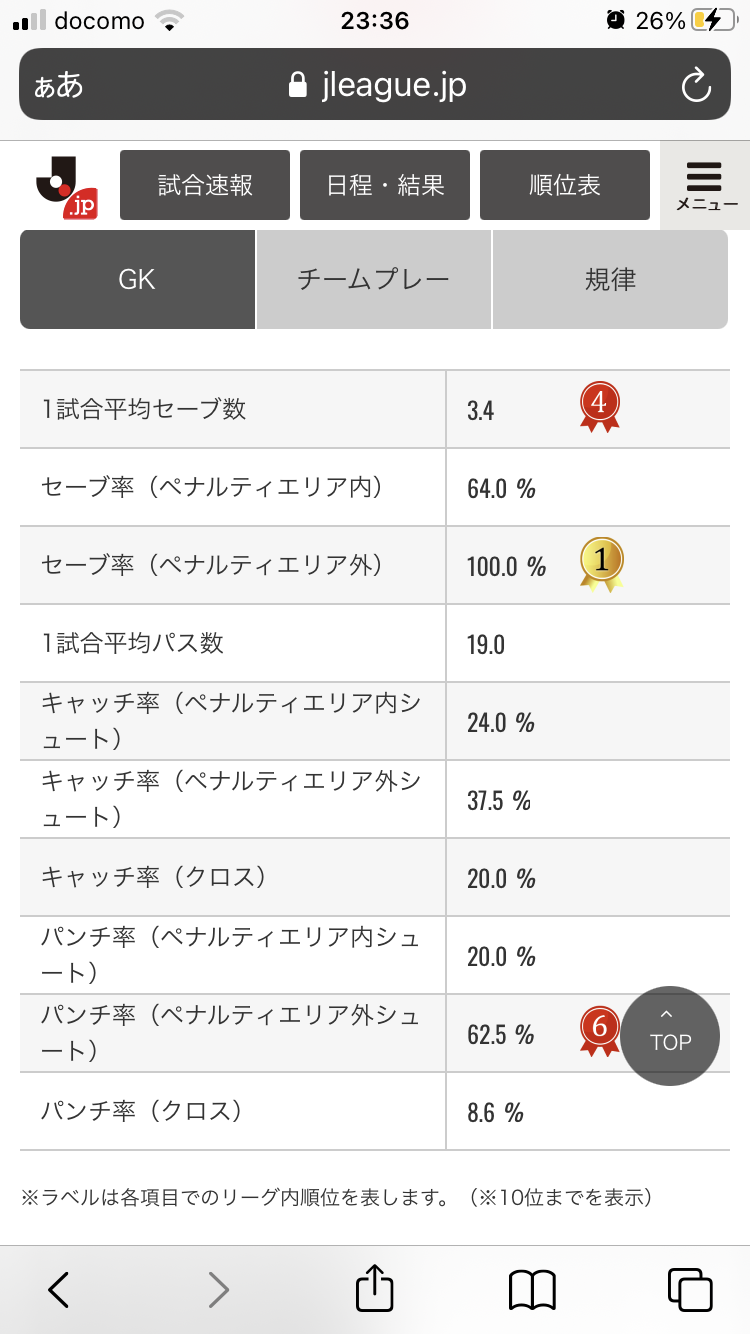Switch to the チームプレー tab

click(374, 279)
